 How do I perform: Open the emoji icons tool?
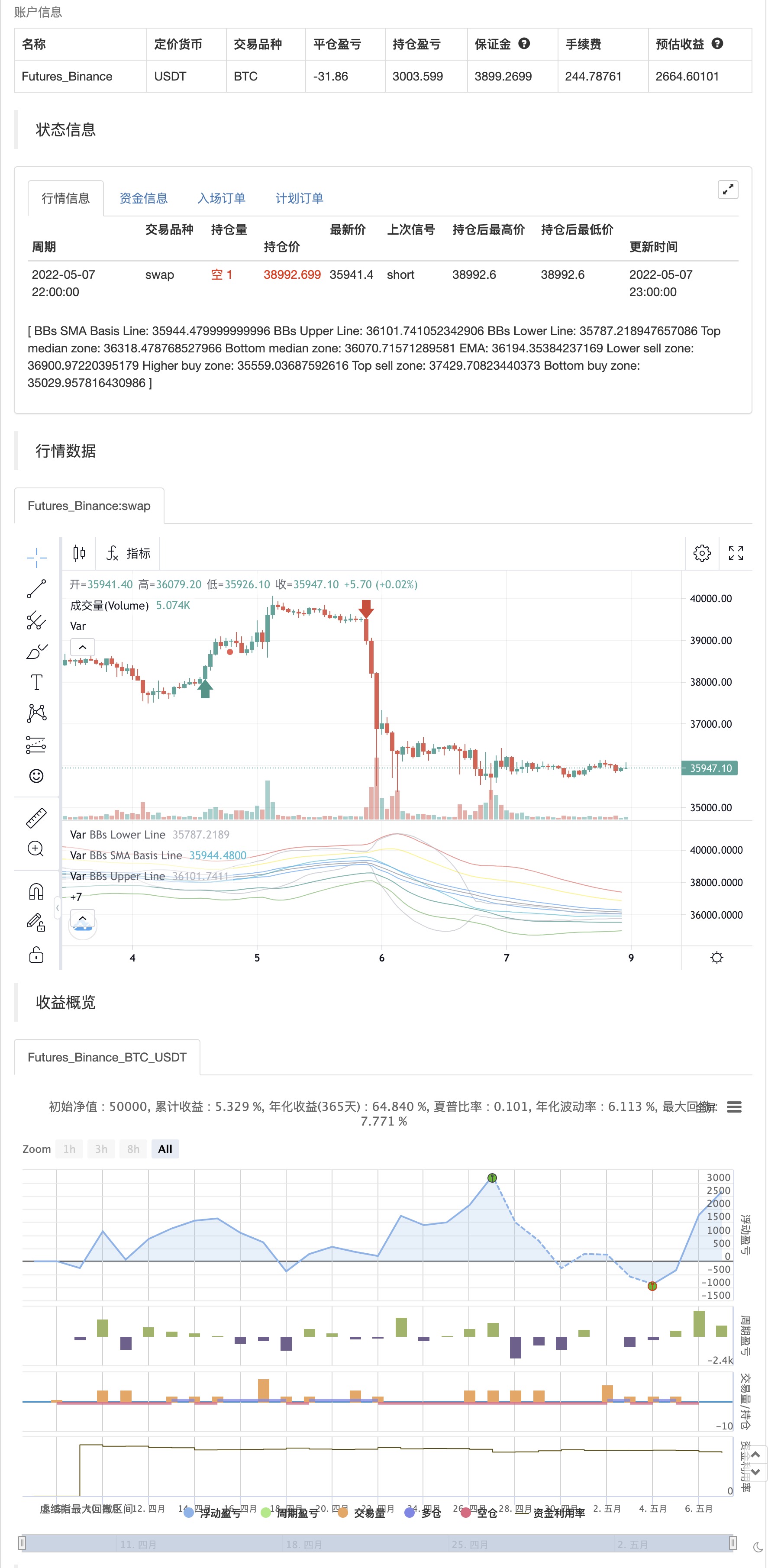(x=36, y=776)
